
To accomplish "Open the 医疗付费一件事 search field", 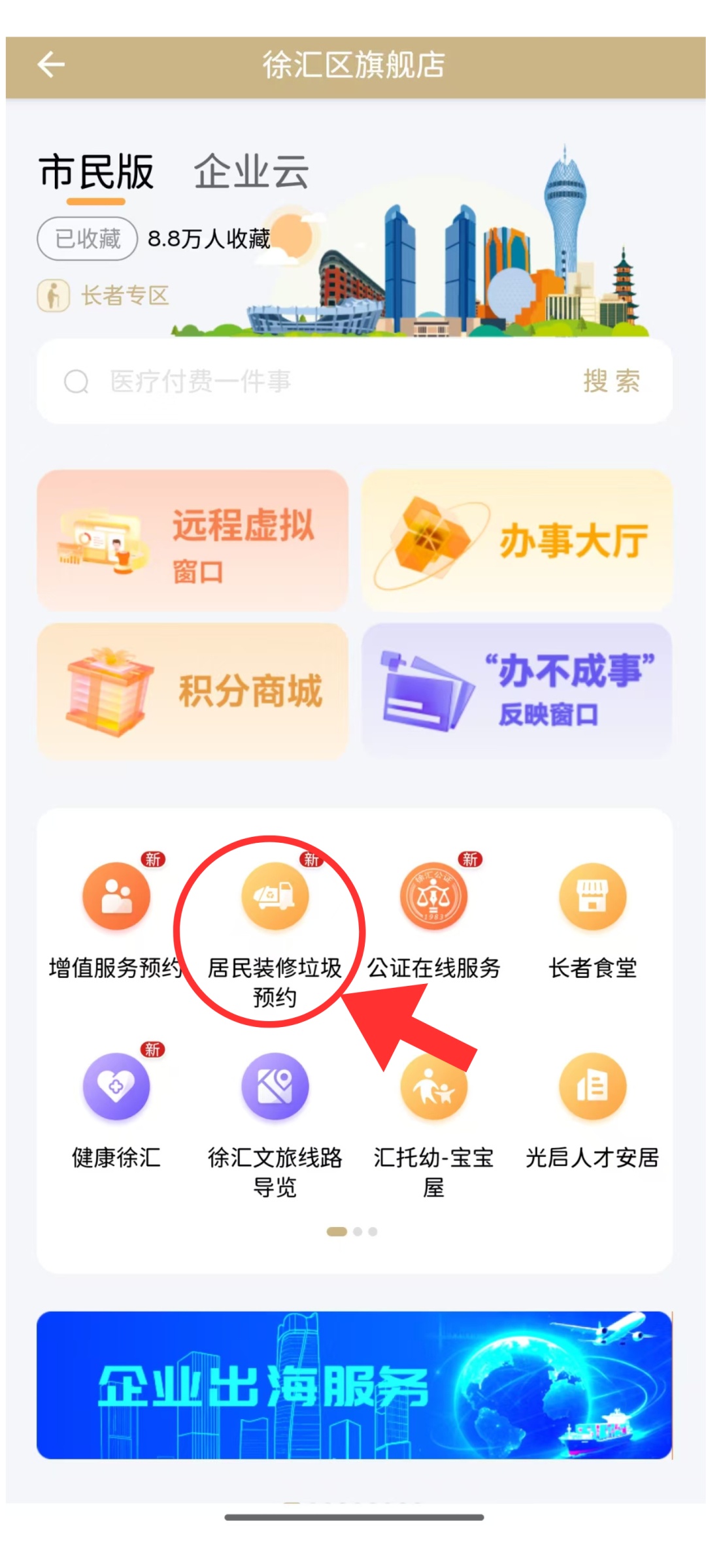I will tap(314, 381).
